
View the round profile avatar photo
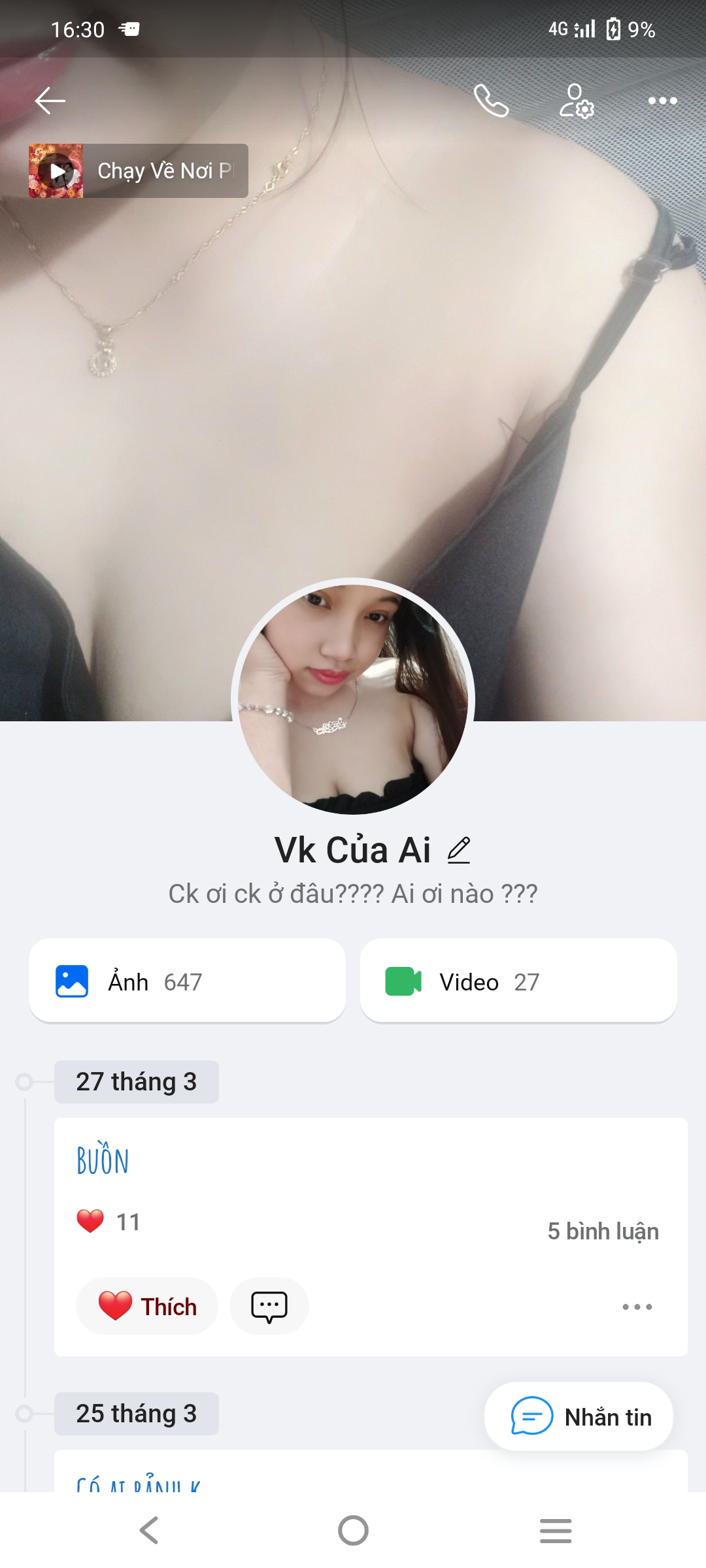(353, 696)
